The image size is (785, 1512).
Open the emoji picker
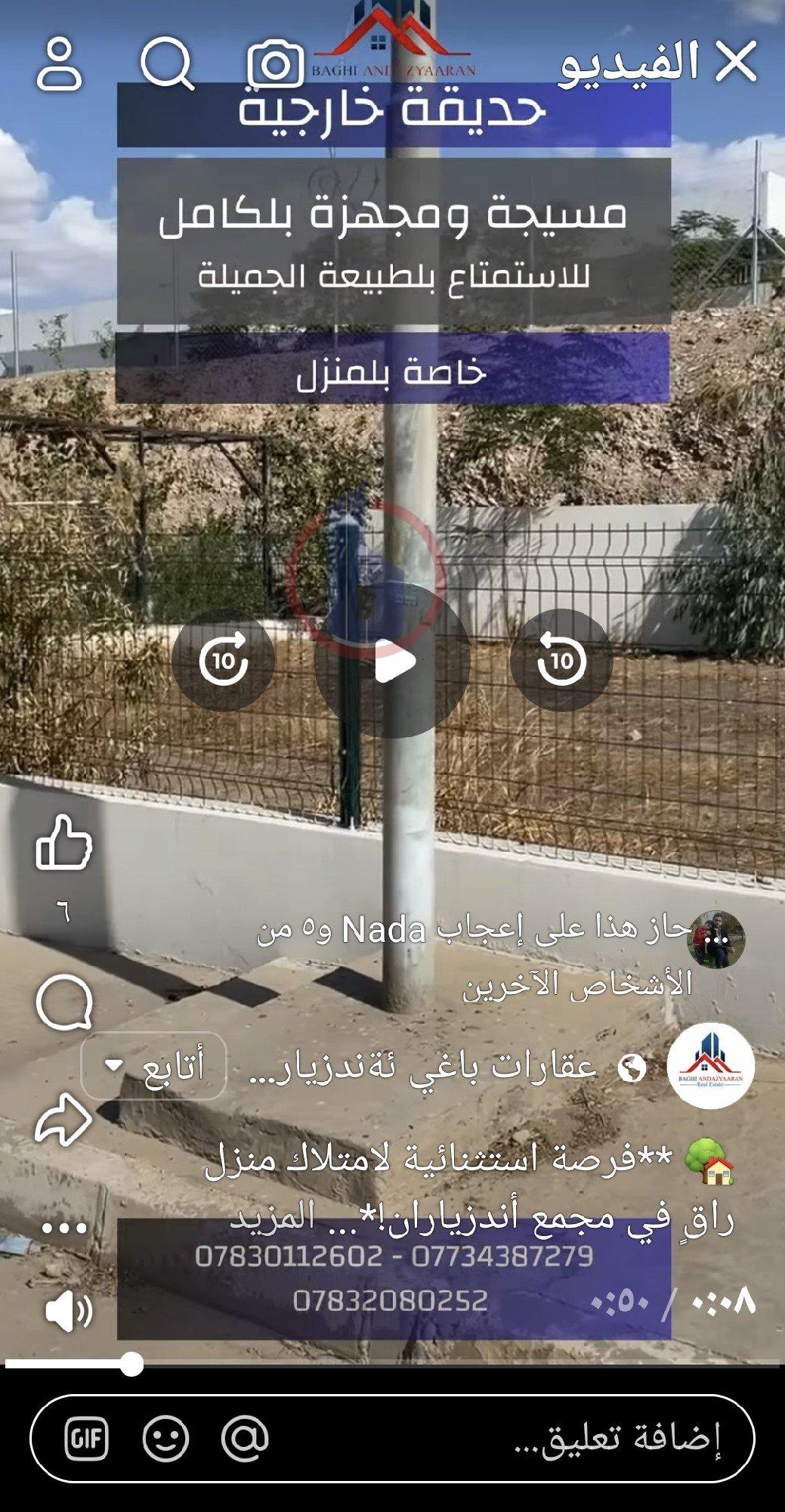(x=165, y=1439)
